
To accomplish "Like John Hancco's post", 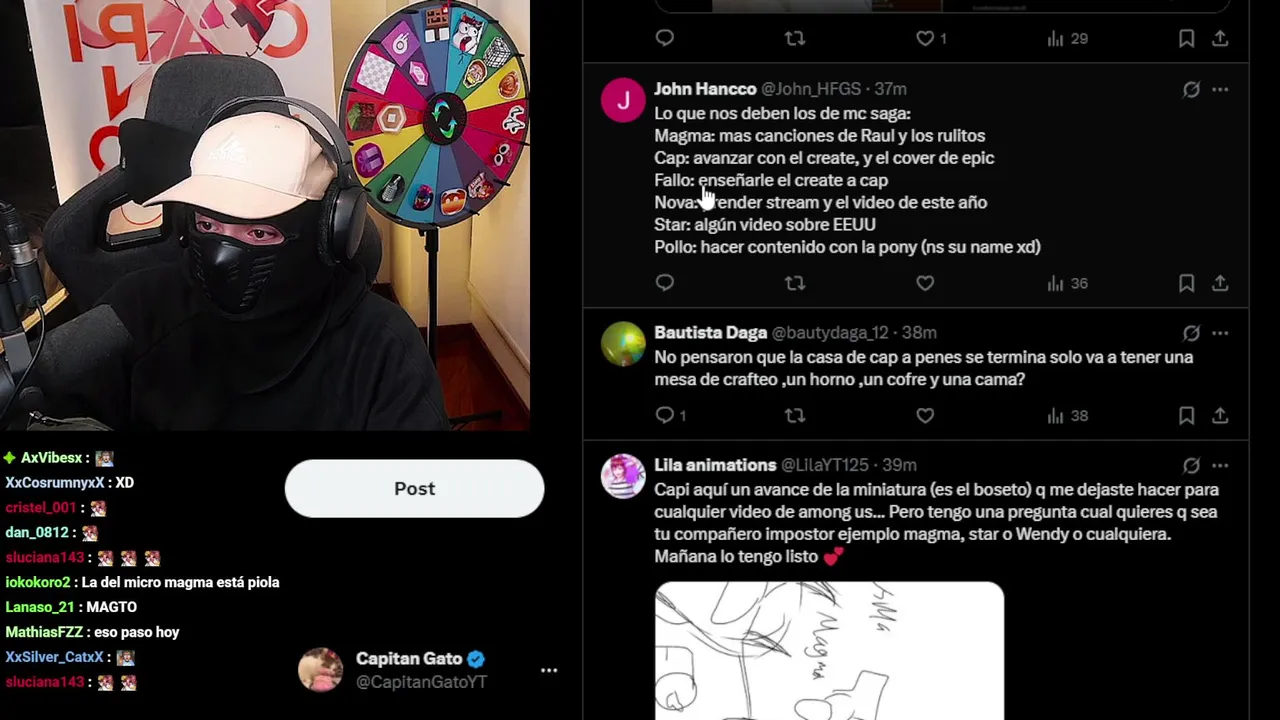I will tap(925, 283).
